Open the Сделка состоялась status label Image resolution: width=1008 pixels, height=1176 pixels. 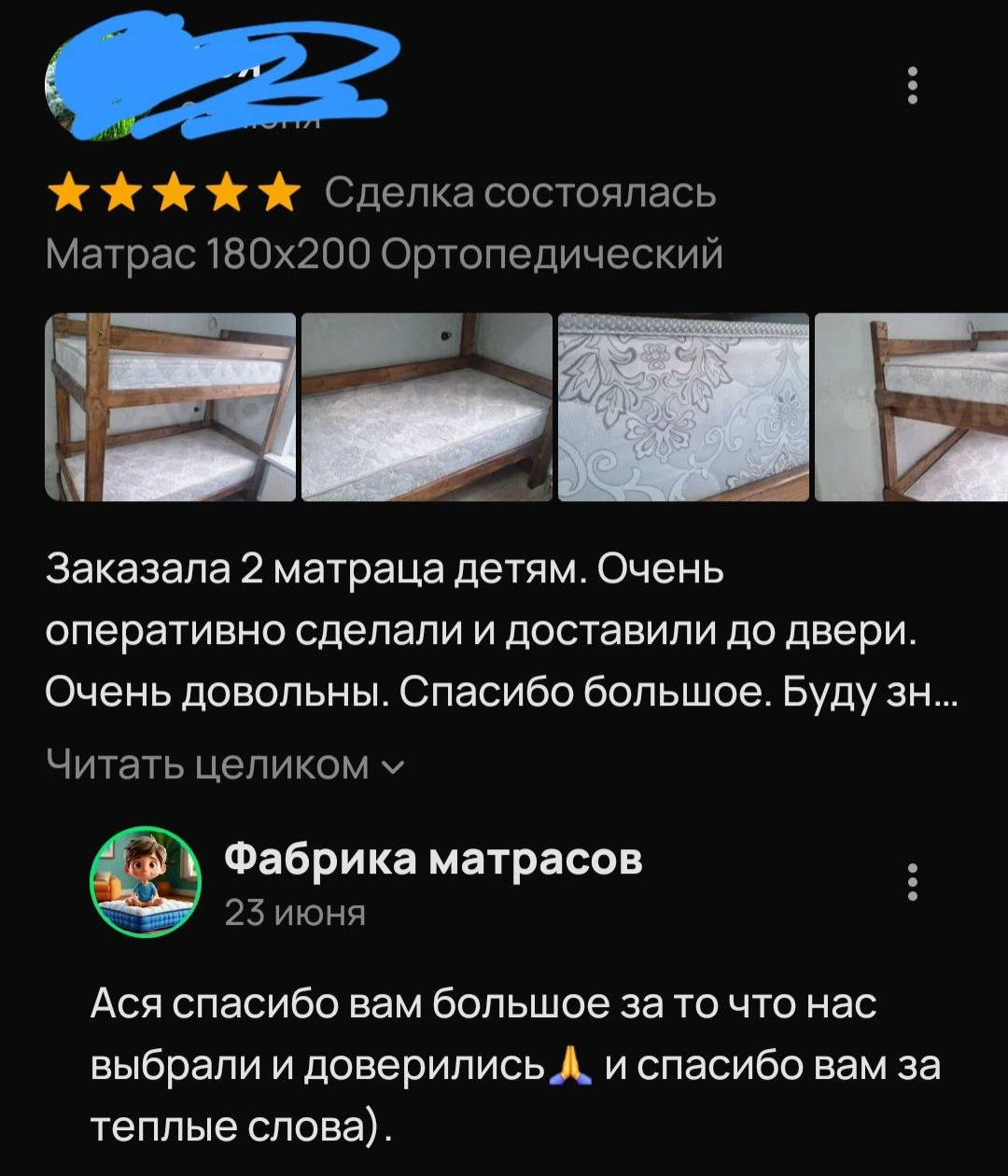coord(521,193)
